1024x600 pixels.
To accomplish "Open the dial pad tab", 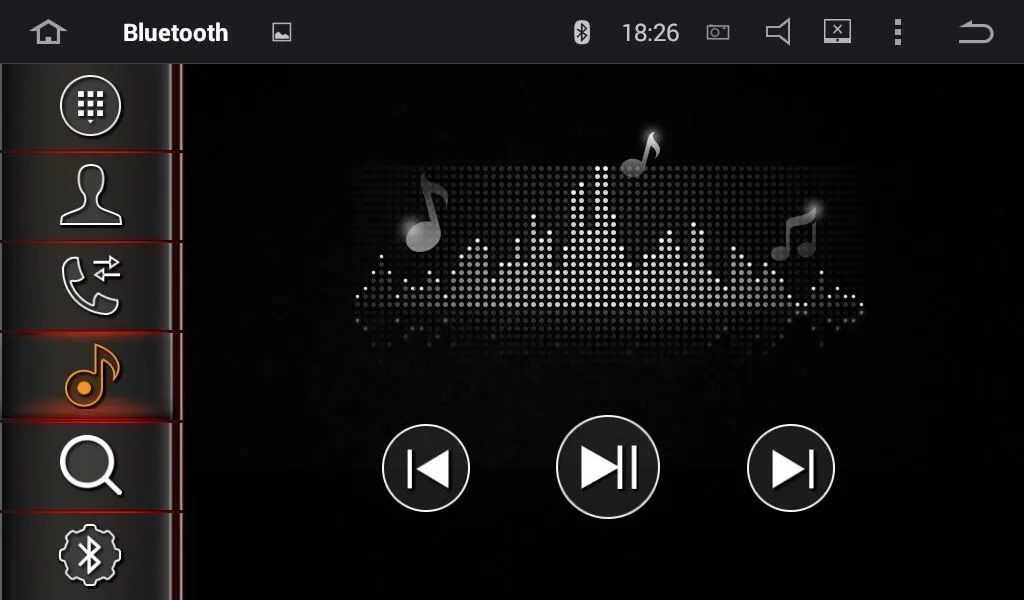I will click(x=90, y=106).
